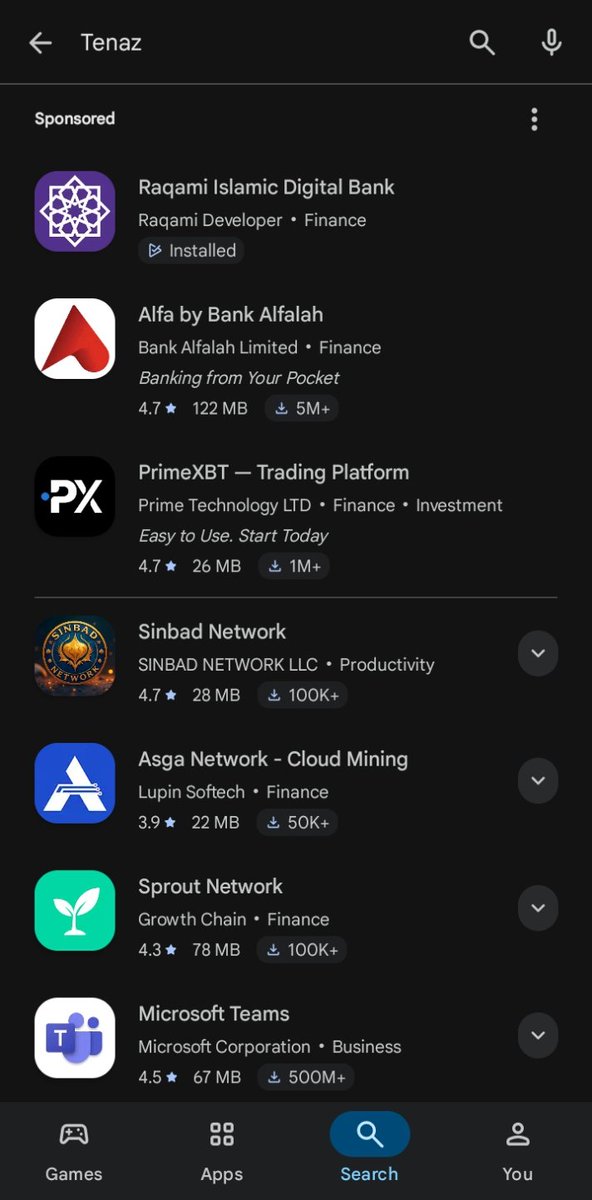Switch to the Games tab
This screenshot has height=1200, width=592.
(74, 1150)
